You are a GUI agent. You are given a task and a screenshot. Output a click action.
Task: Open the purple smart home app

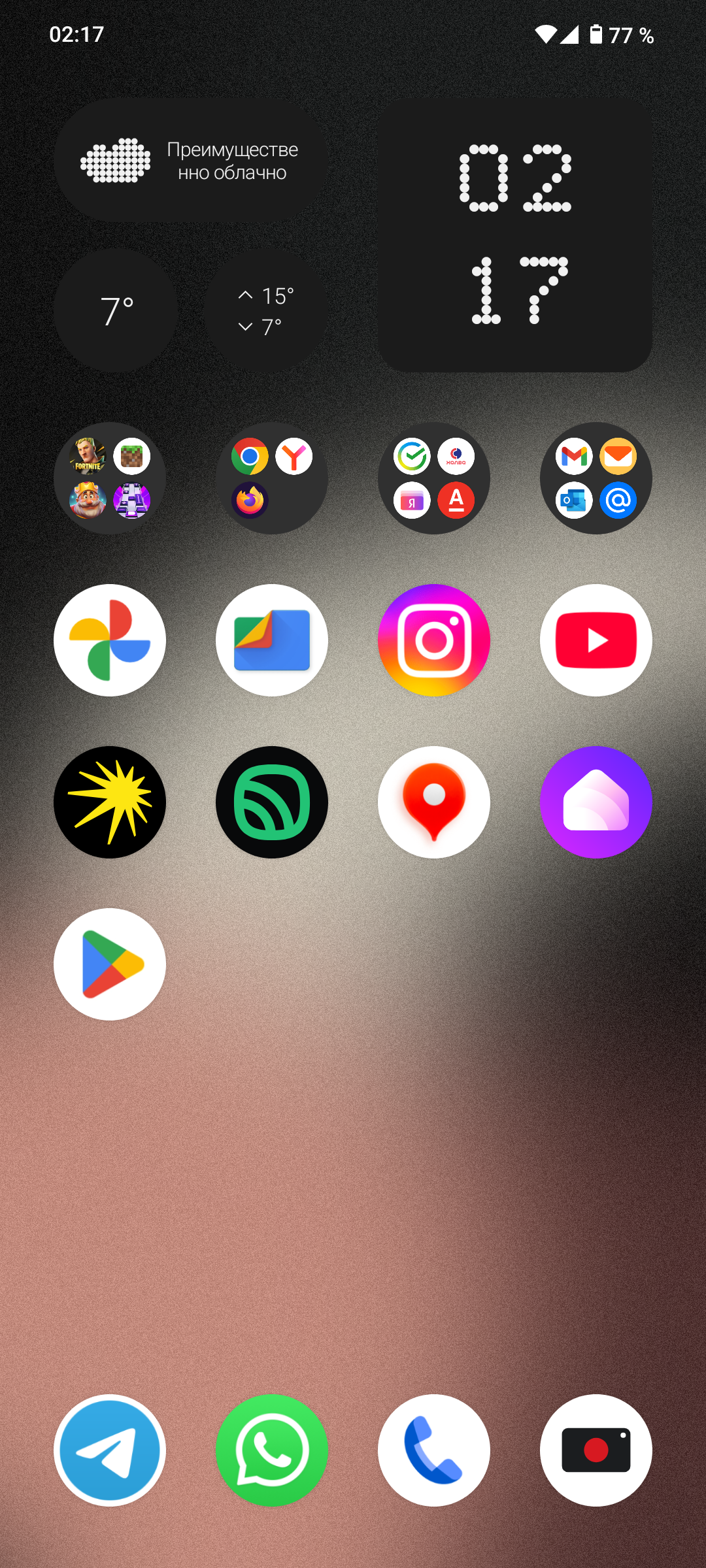[x=596, y=802]
